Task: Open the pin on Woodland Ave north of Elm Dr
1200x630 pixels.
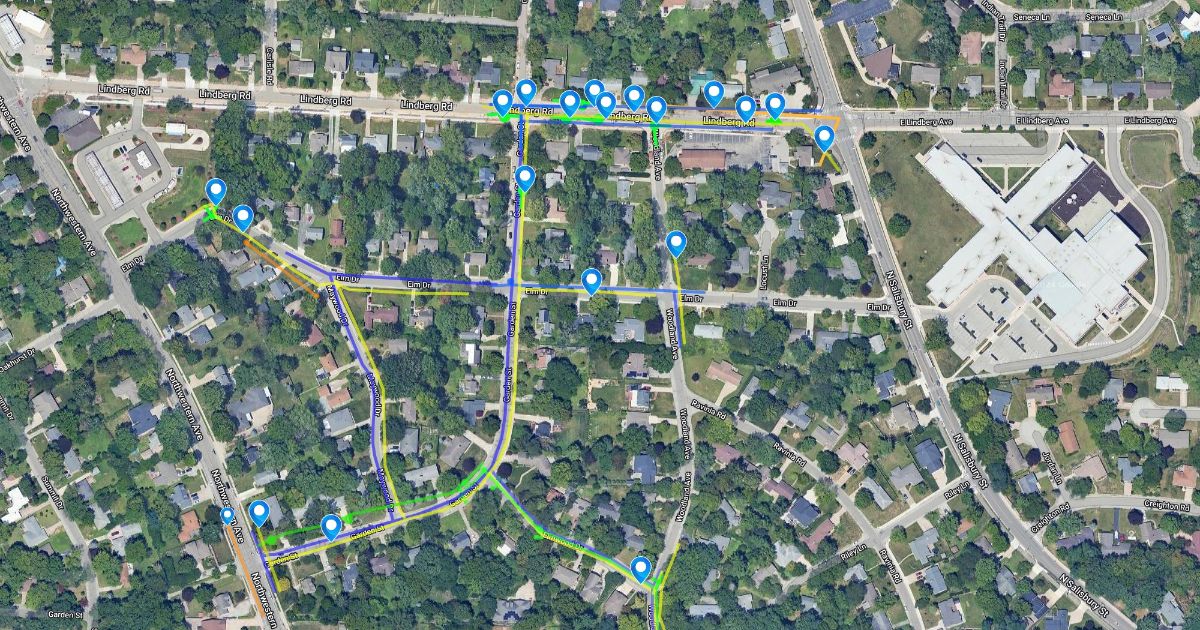Action: (x=677, y=243)
